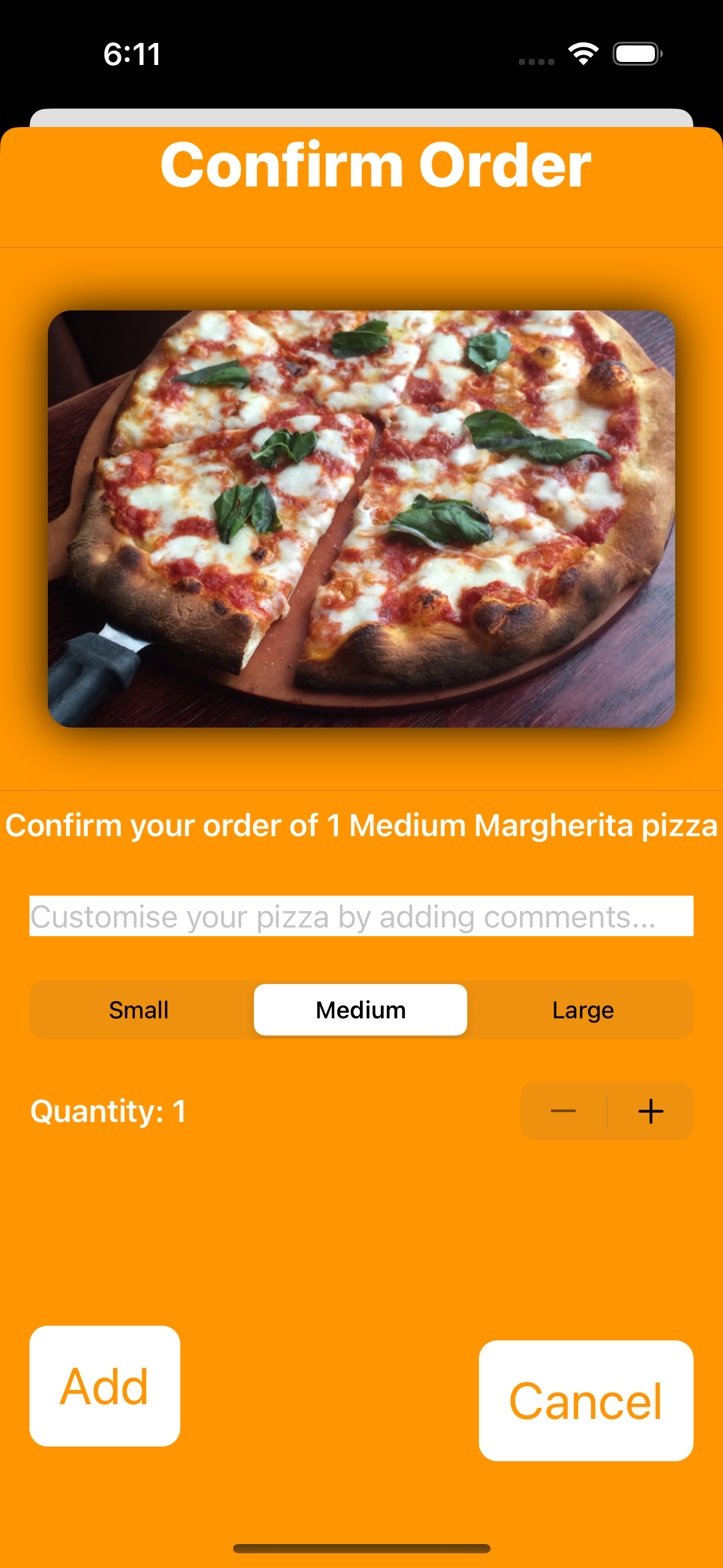The width and height of the screenshot is (723, 1568).
Task: Focus the pizza comments text field
Action: click(x=361, y=917)
